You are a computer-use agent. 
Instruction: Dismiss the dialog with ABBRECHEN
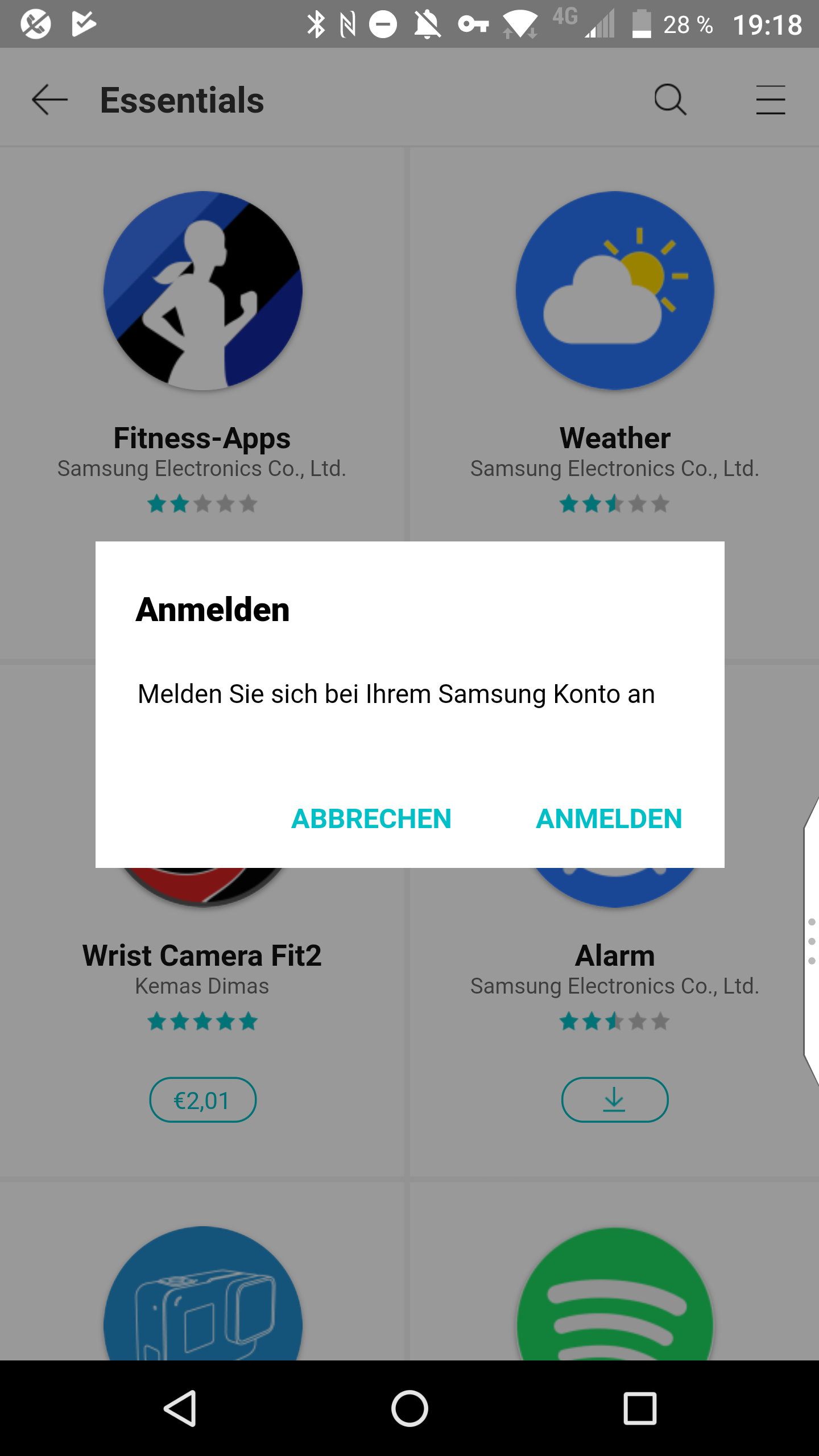[x=371, y=818]
